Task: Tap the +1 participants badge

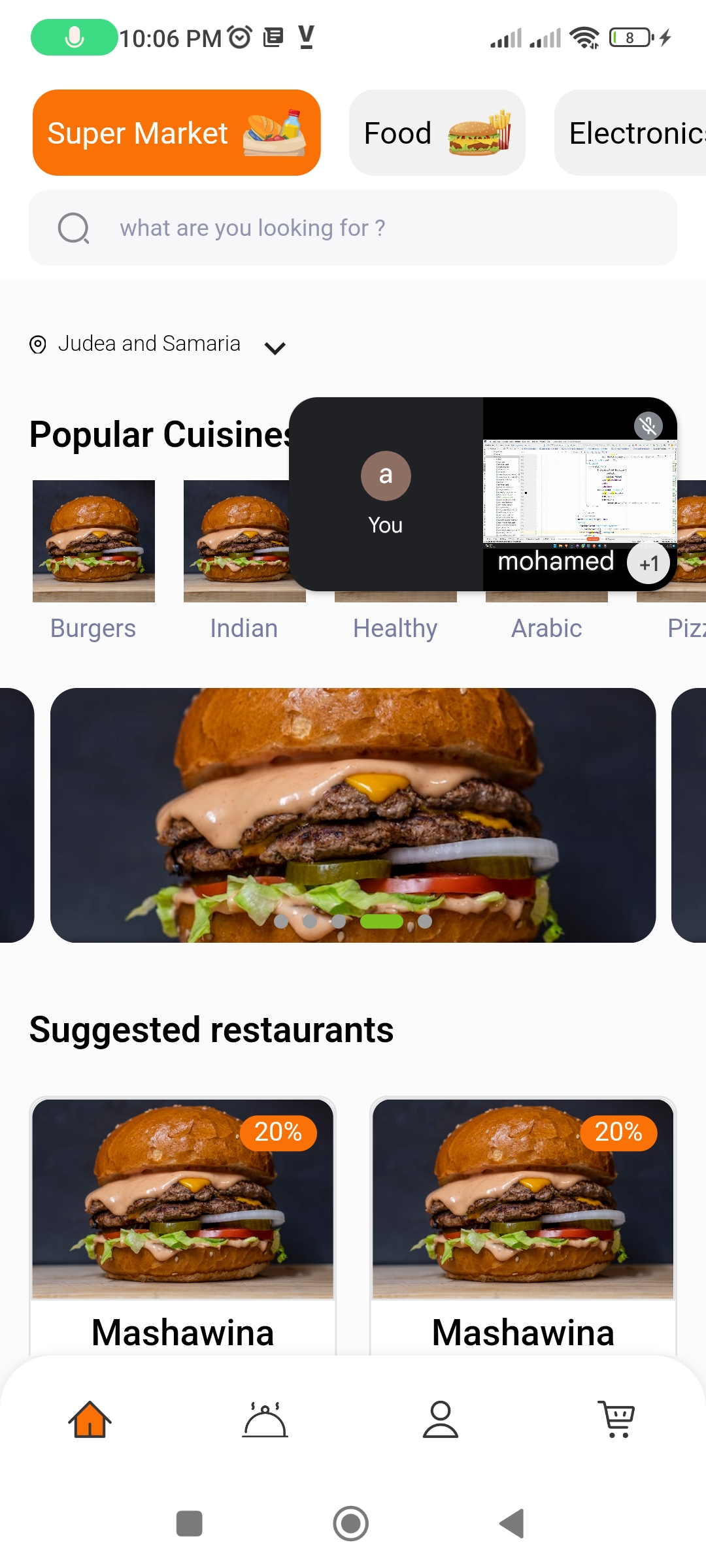Action: pyautogui.click(x=648, y=563)
